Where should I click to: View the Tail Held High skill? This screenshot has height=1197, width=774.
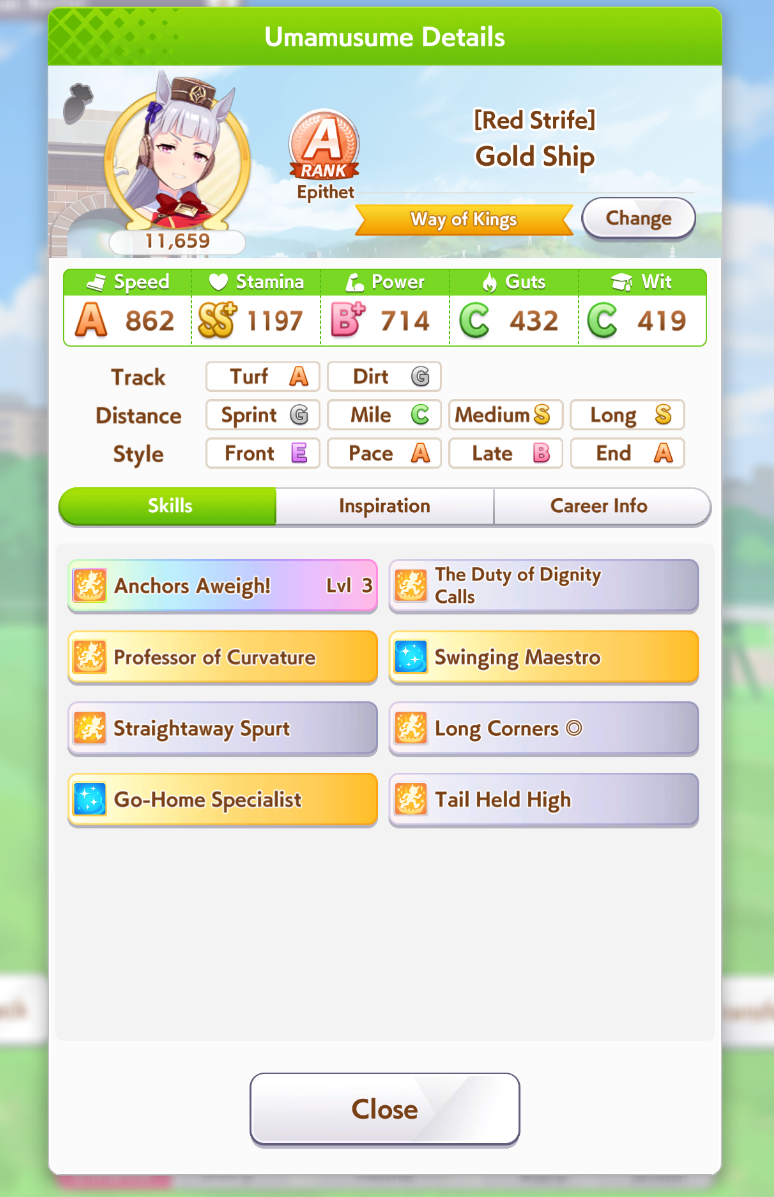point(543,800)
